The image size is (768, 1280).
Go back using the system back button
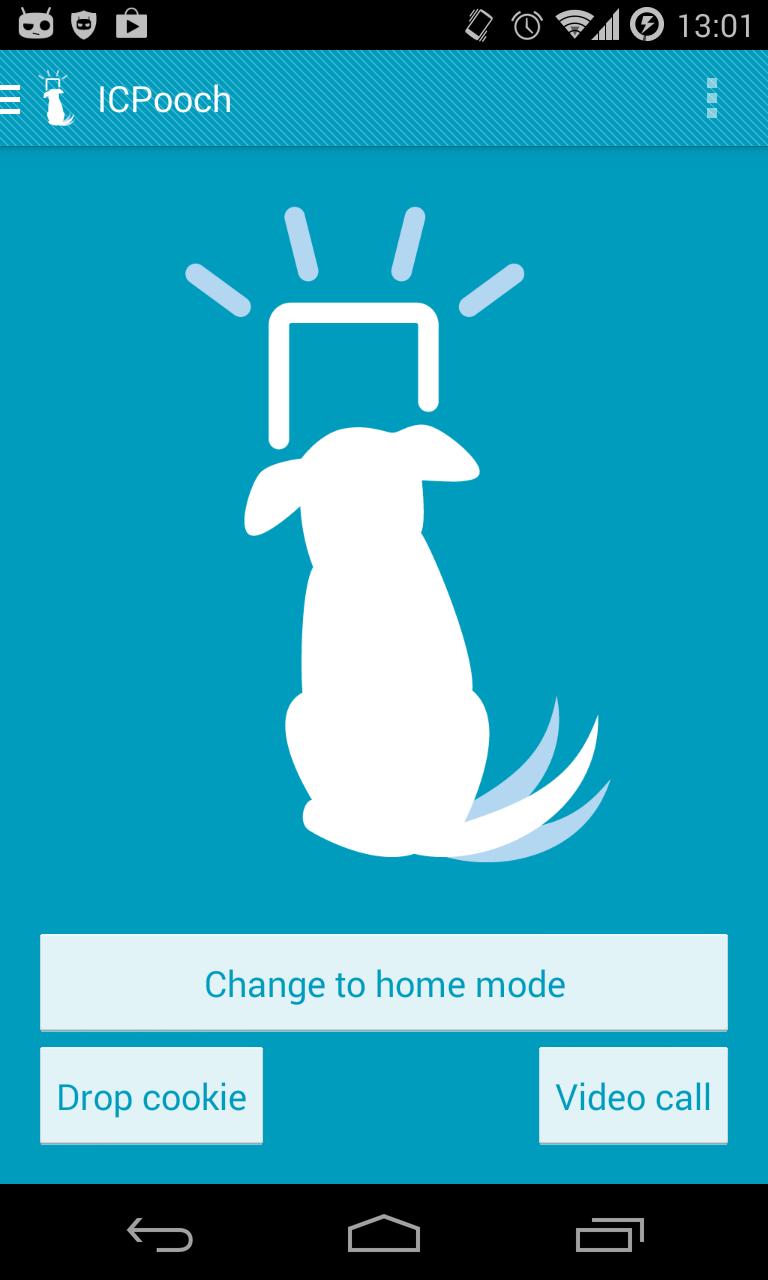click(x=160, y=1234)
